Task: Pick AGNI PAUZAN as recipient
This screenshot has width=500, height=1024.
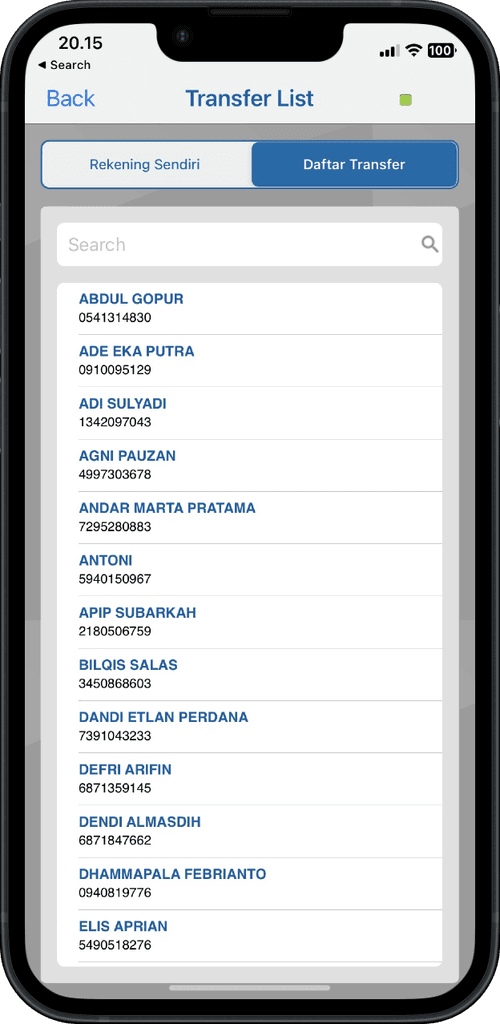Action: click(249, 465)
